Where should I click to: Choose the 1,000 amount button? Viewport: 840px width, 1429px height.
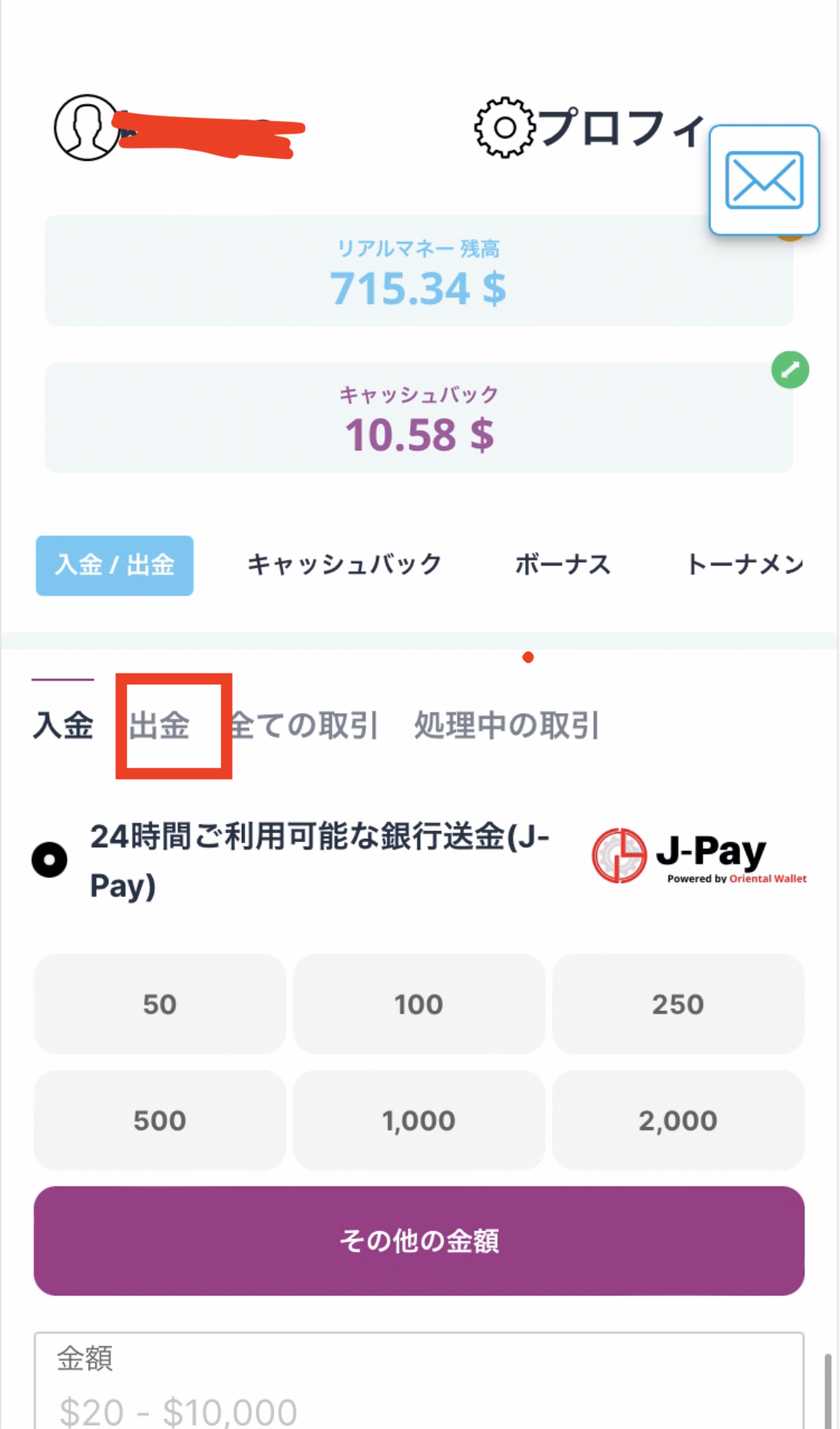pos(419,1120)
